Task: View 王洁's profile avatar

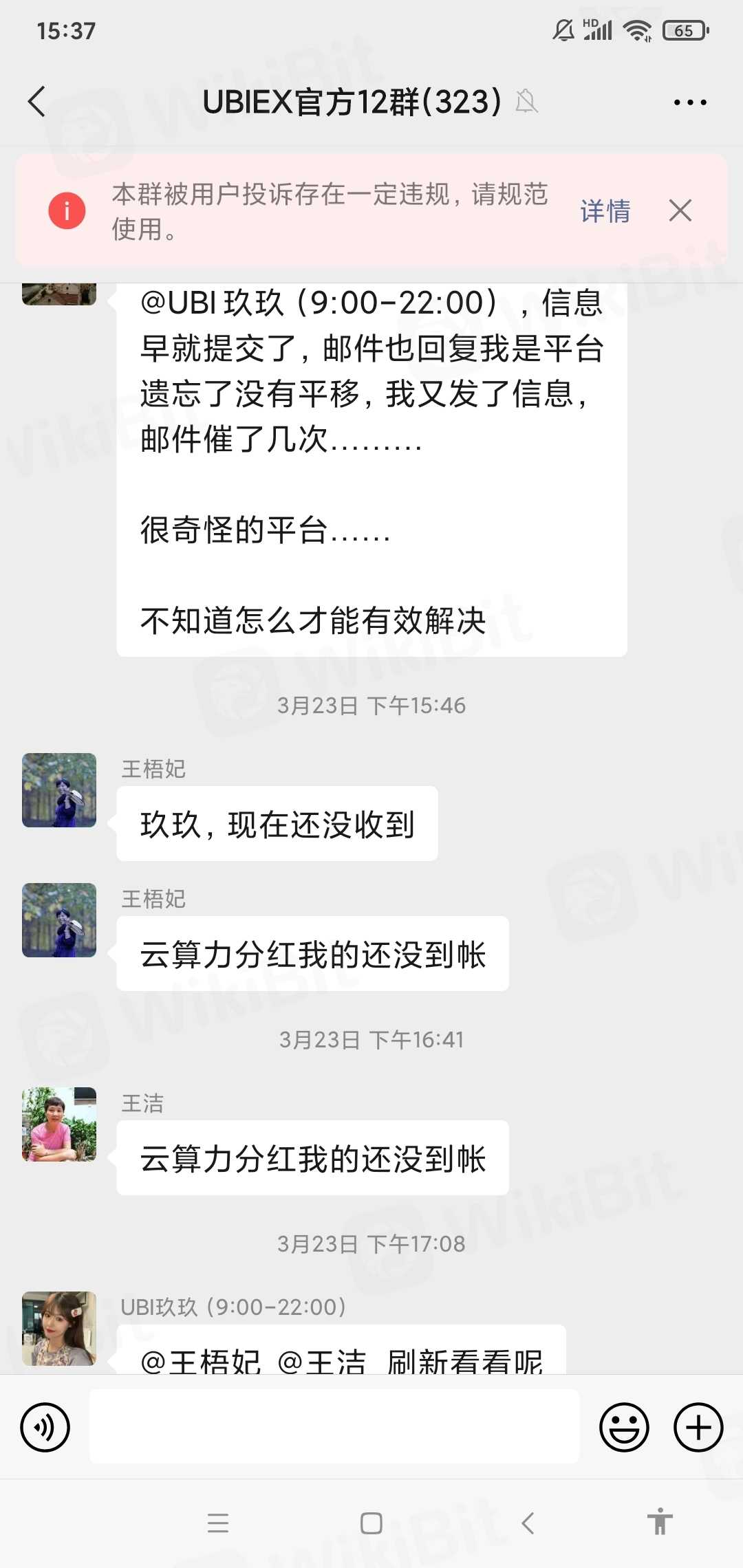Action: pyautogui.click(x=59, y=1124)
